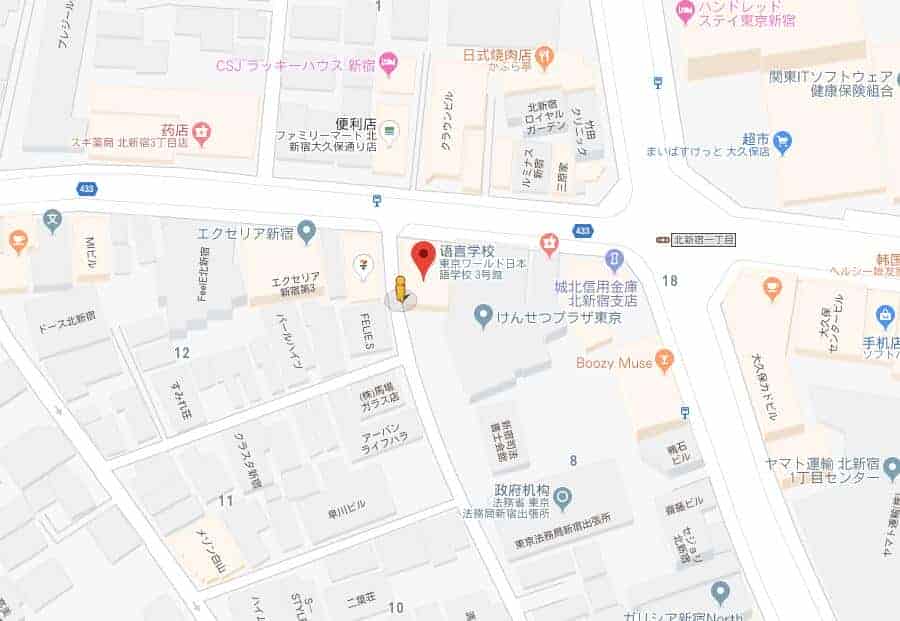The image size is (900, 621).
Task: Open the 城北信用金庫 北新宿支店 marker
Action: tap(615, 262)
